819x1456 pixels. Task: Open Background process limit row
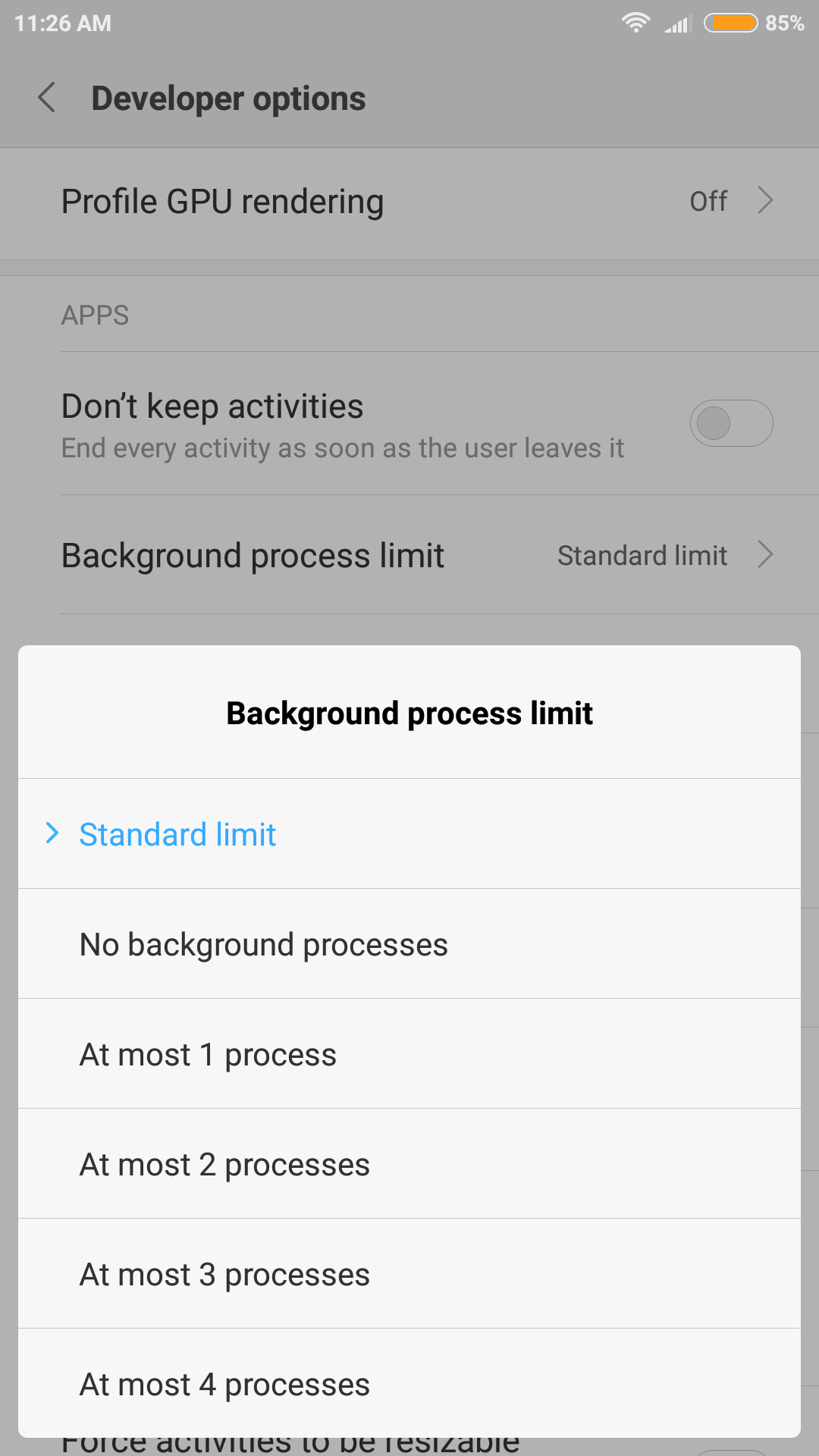[409, 555]
